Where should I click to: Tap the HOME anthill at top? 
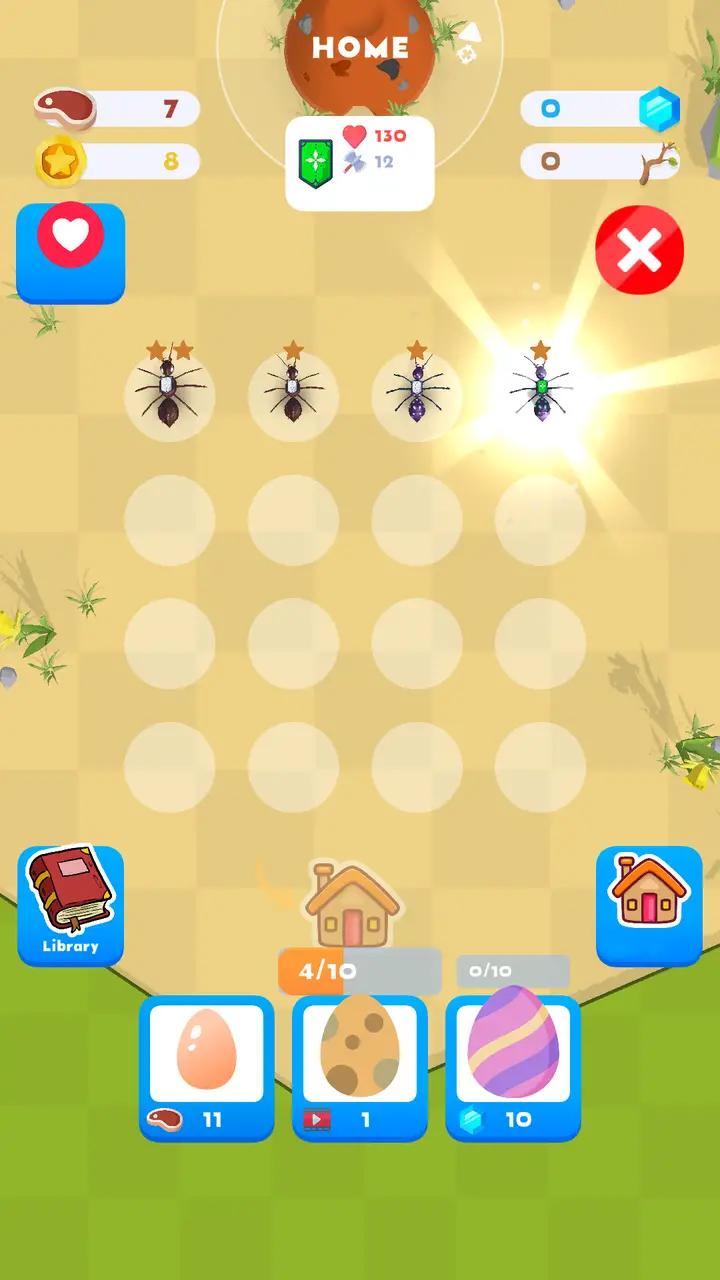pyautogui.click(x=360, y=50)
